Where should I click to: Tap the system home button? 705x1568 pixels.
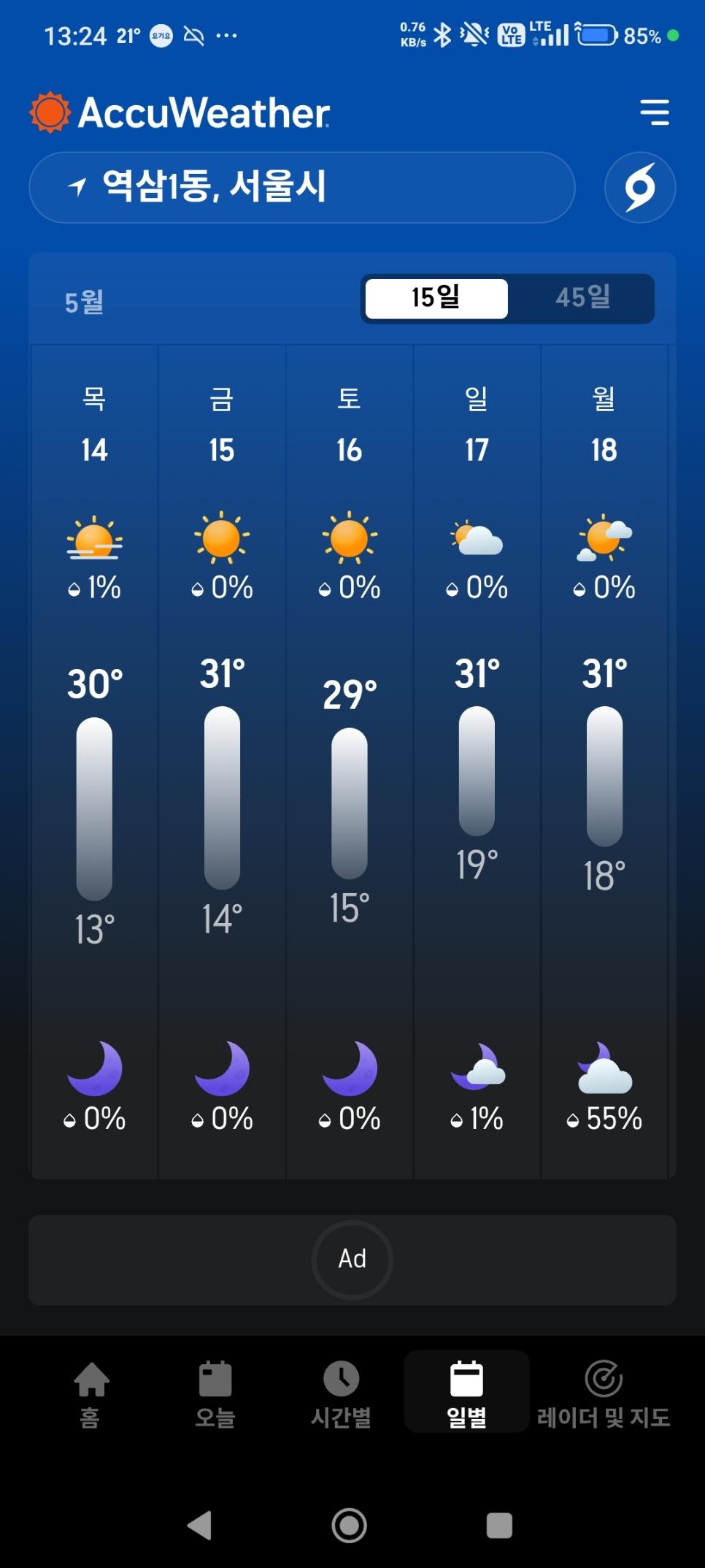[350, 1525]
